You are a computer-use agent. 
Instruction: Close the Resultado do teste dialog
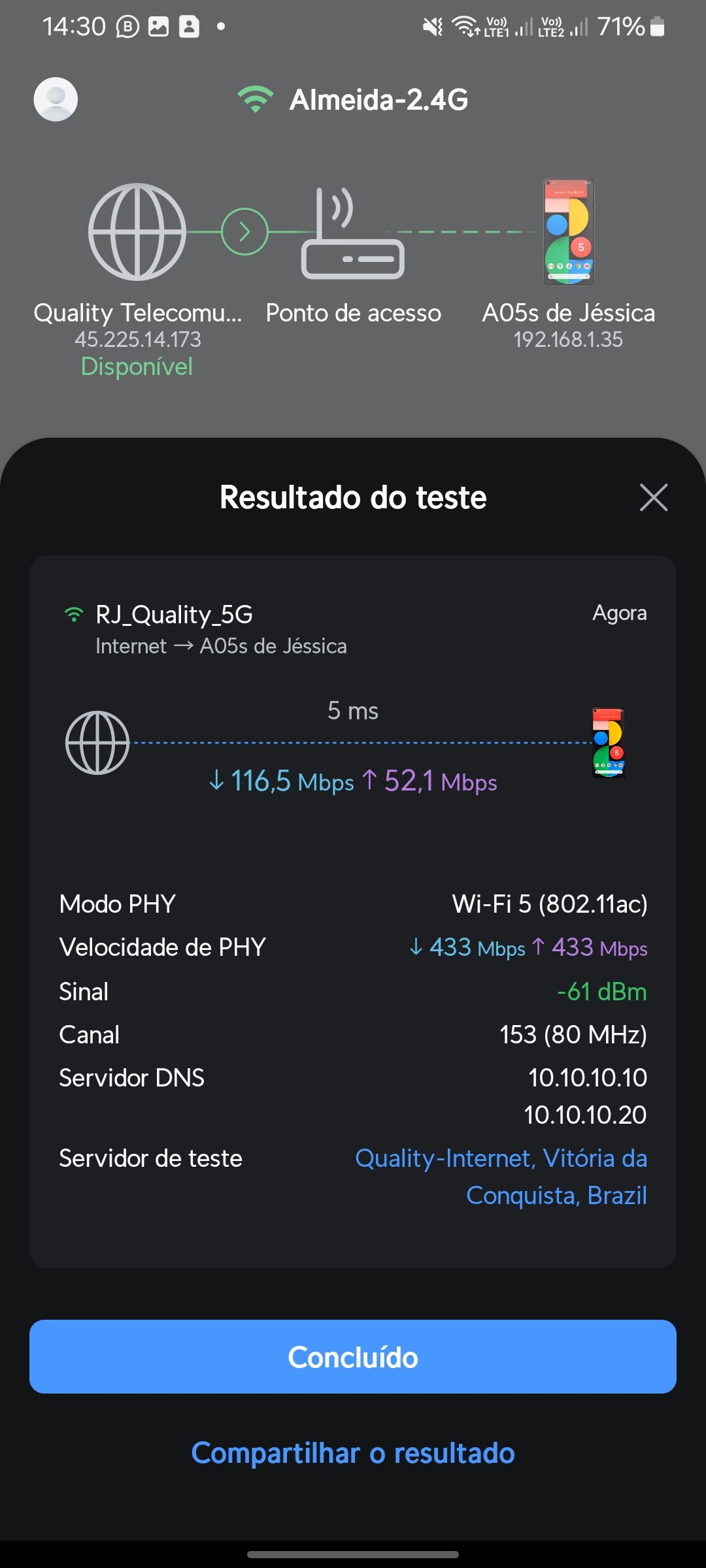tap(653, 498)
